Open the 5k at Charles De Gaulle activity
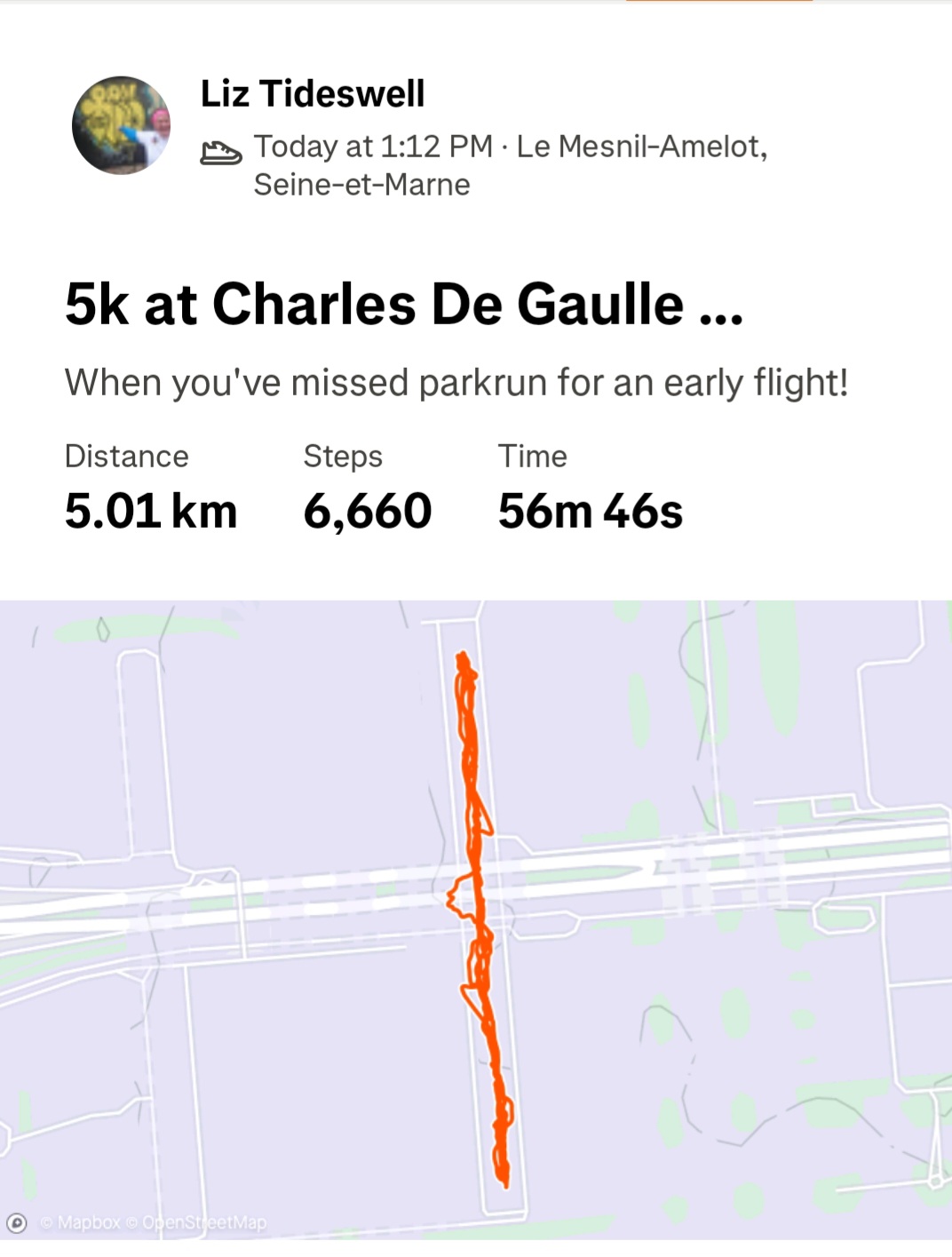Screen dimensions: 952x1257 point(404,305)
